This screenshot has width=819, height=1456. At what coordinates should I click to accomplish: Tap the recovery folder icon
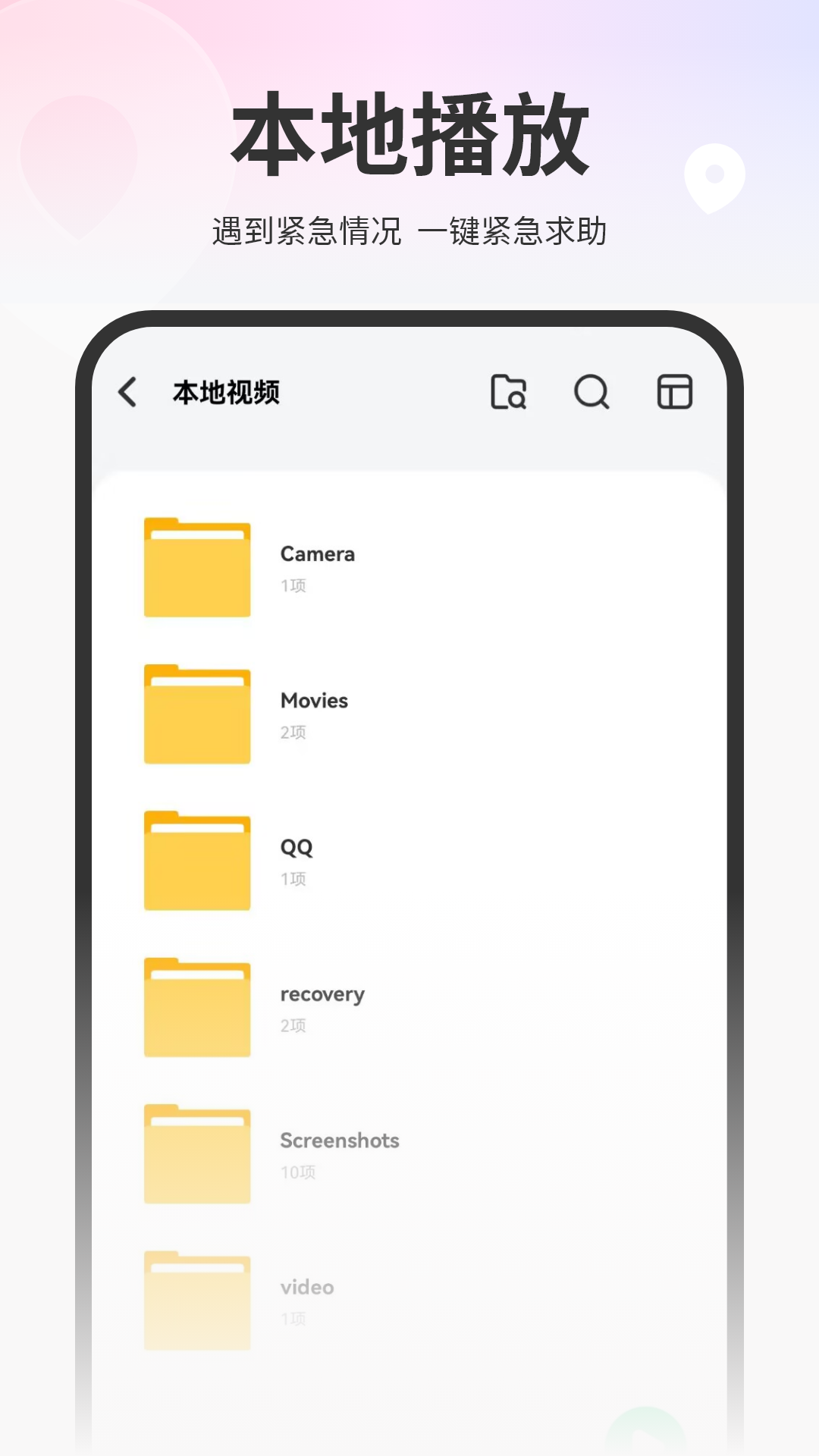pos(196,1006)
